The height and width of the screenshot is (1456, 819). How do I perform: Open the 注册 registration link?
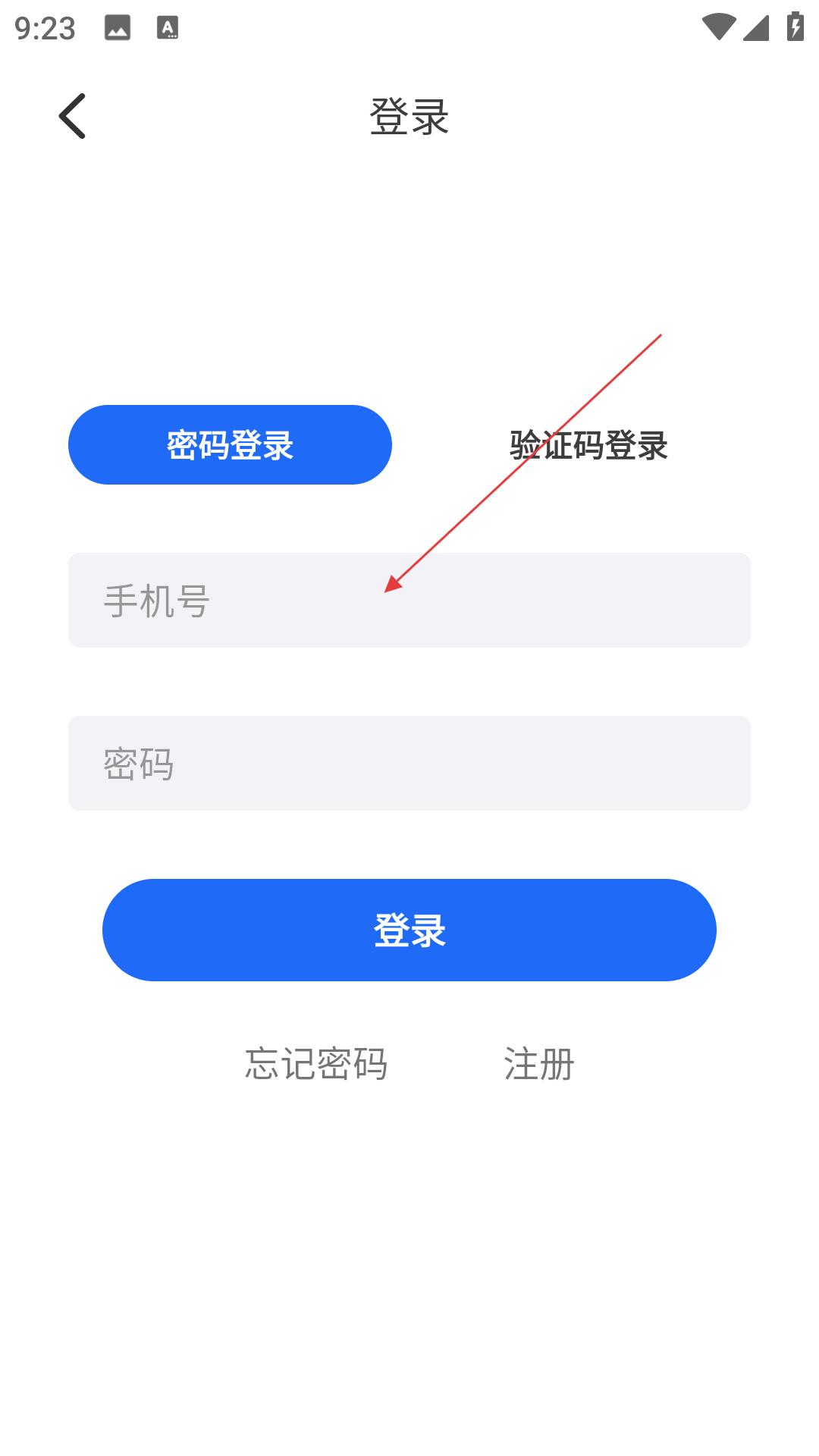539,1063
